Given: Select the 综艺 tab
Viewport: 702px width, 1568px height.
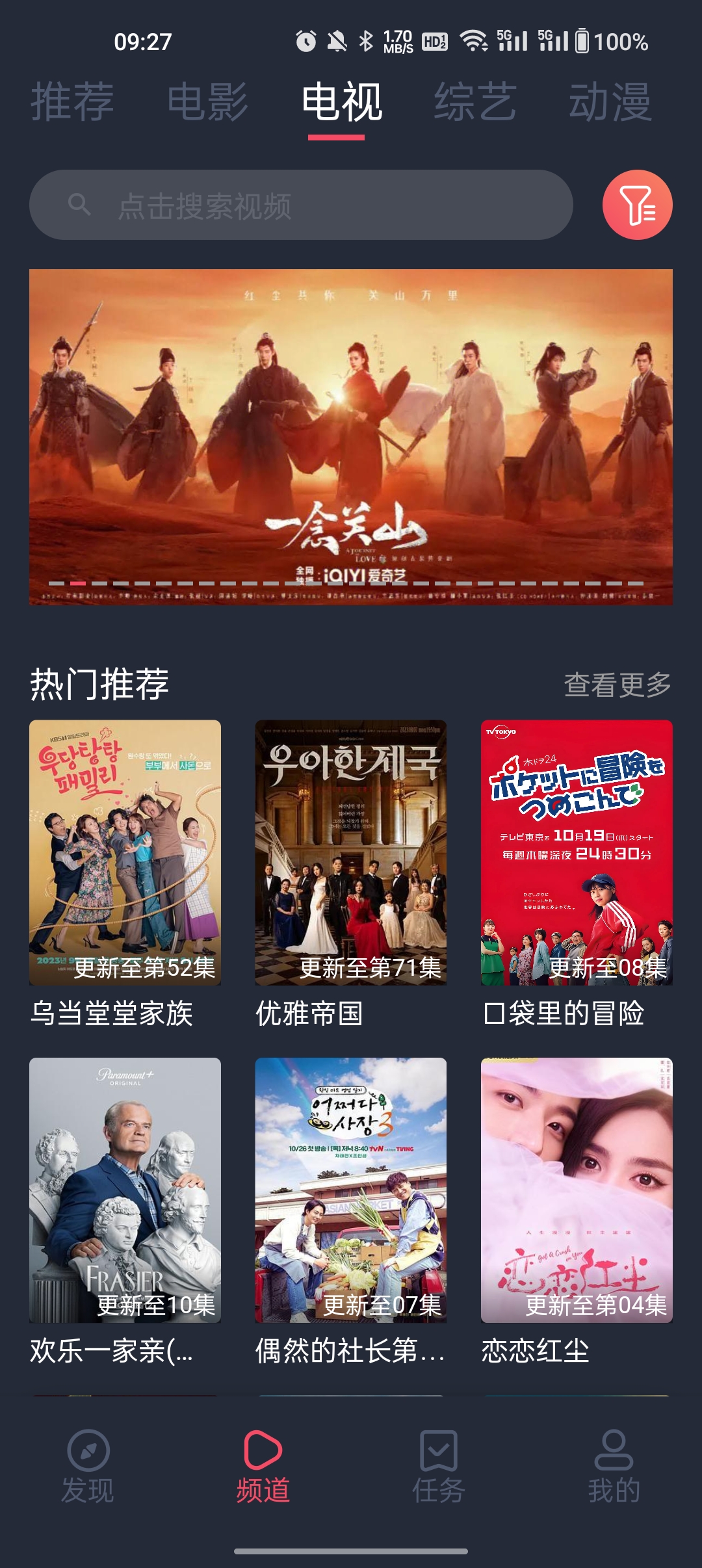Looking at the screenshot, I should (x=475, y=102).
